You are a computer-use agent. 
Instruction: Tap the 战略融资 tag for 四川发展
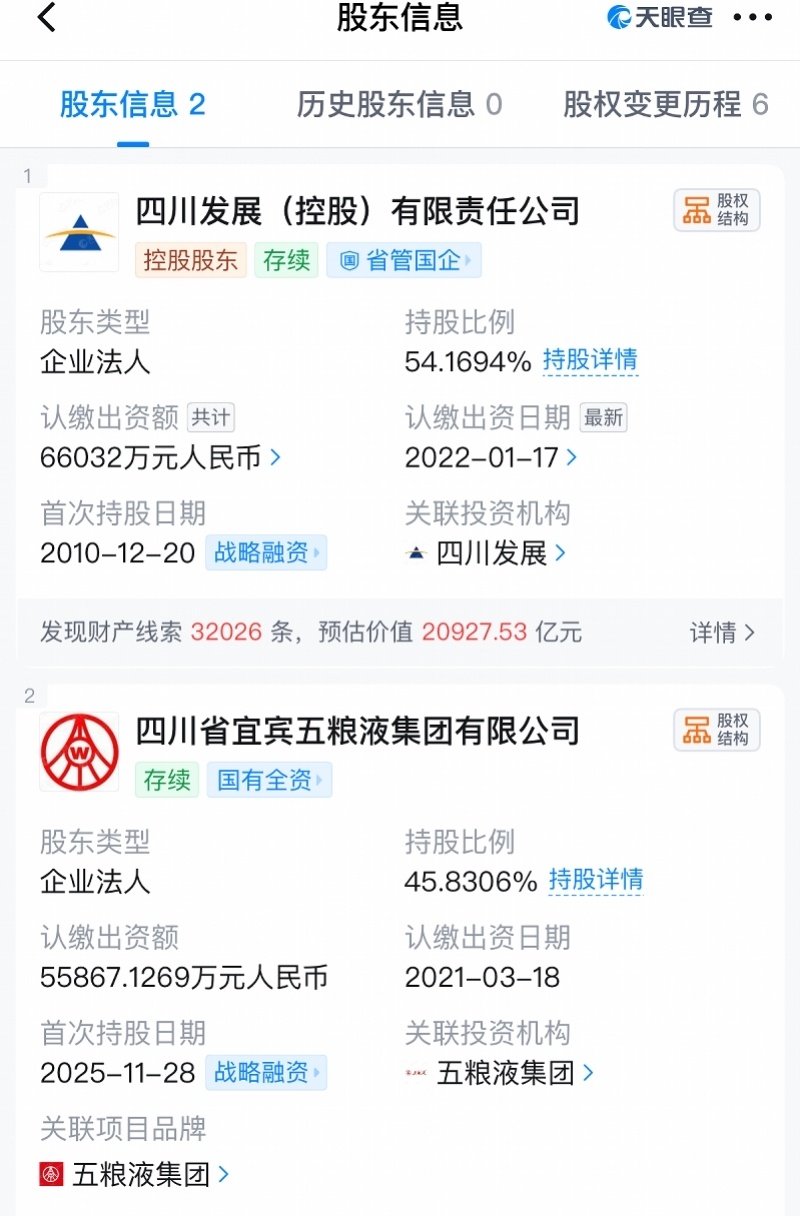coord(265,552)
